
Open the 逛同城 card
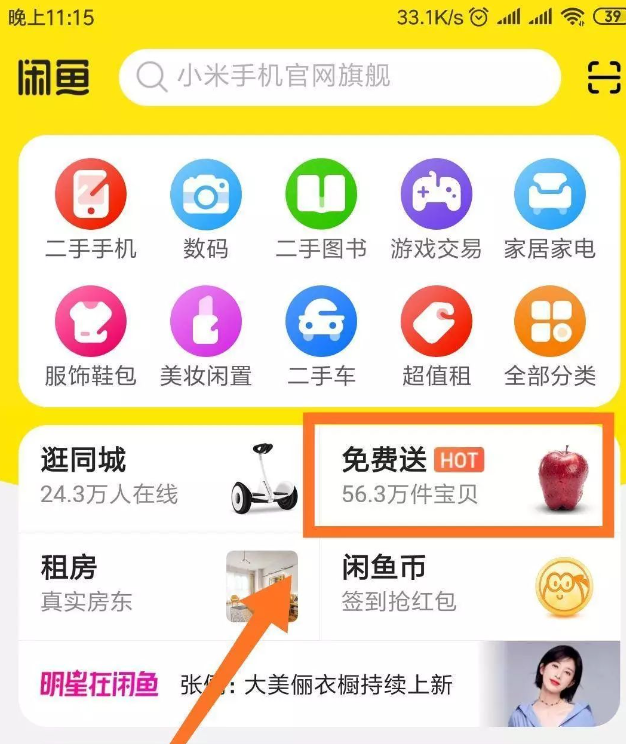(165, 477)
